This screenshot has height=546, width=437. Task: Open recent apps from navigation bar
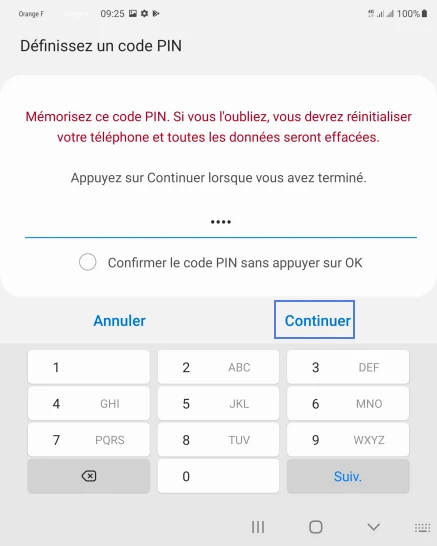(x=258, y=527)
